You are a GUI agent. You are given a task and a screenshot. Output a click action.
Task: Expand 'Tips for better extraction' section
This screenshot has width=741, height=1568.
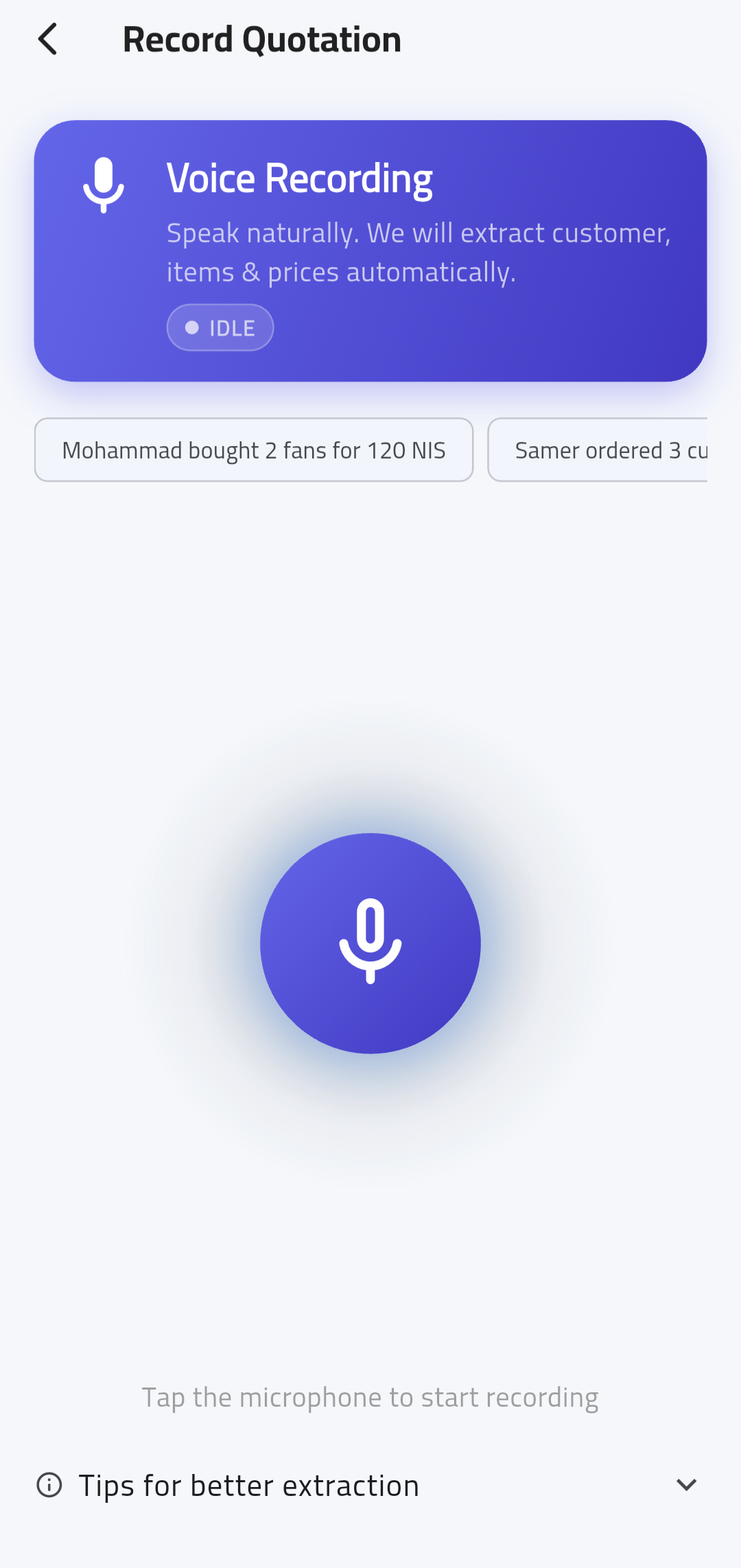click(x=248, y=1484)
